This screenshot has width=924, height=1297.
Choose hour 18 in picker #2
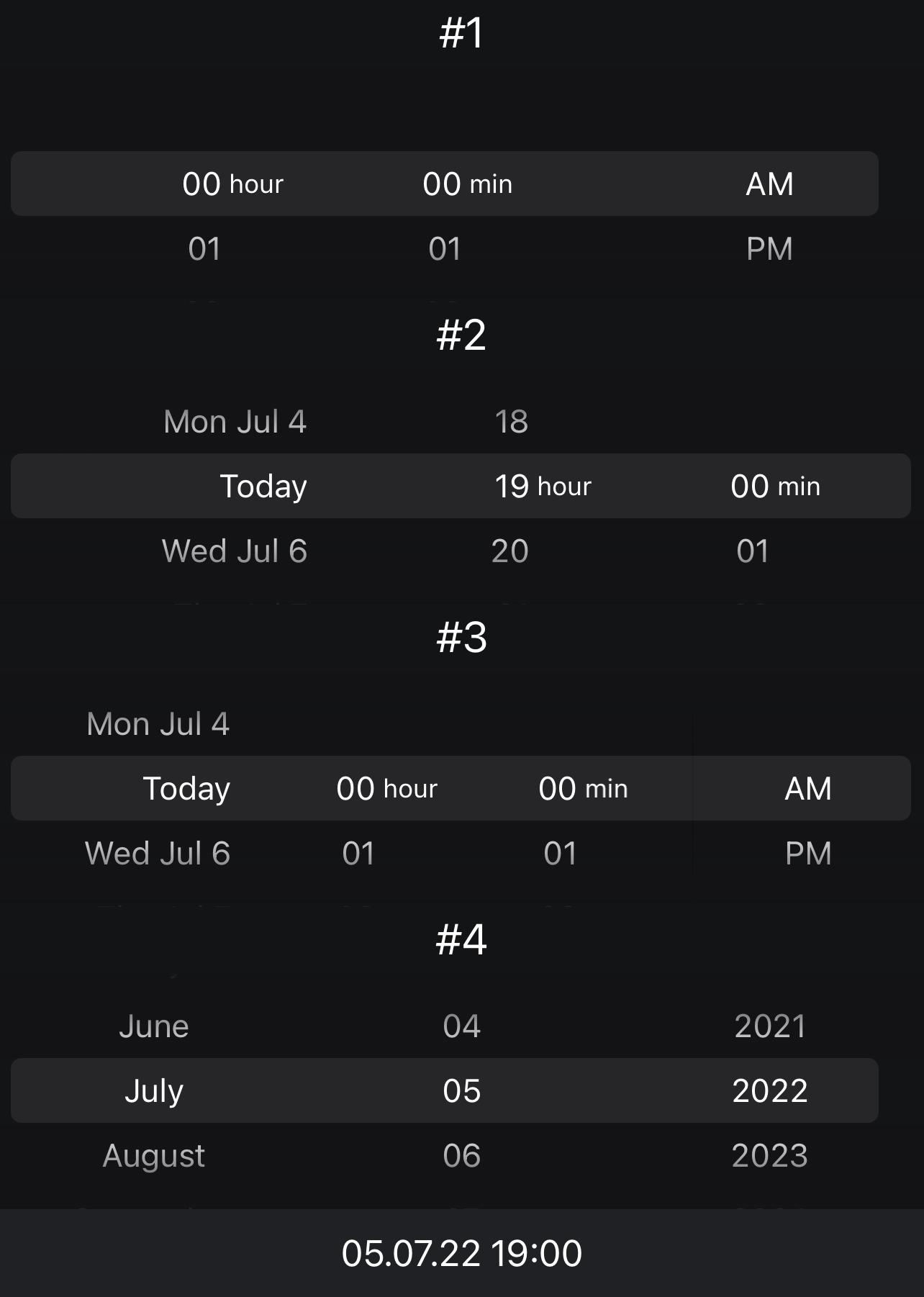511,422
